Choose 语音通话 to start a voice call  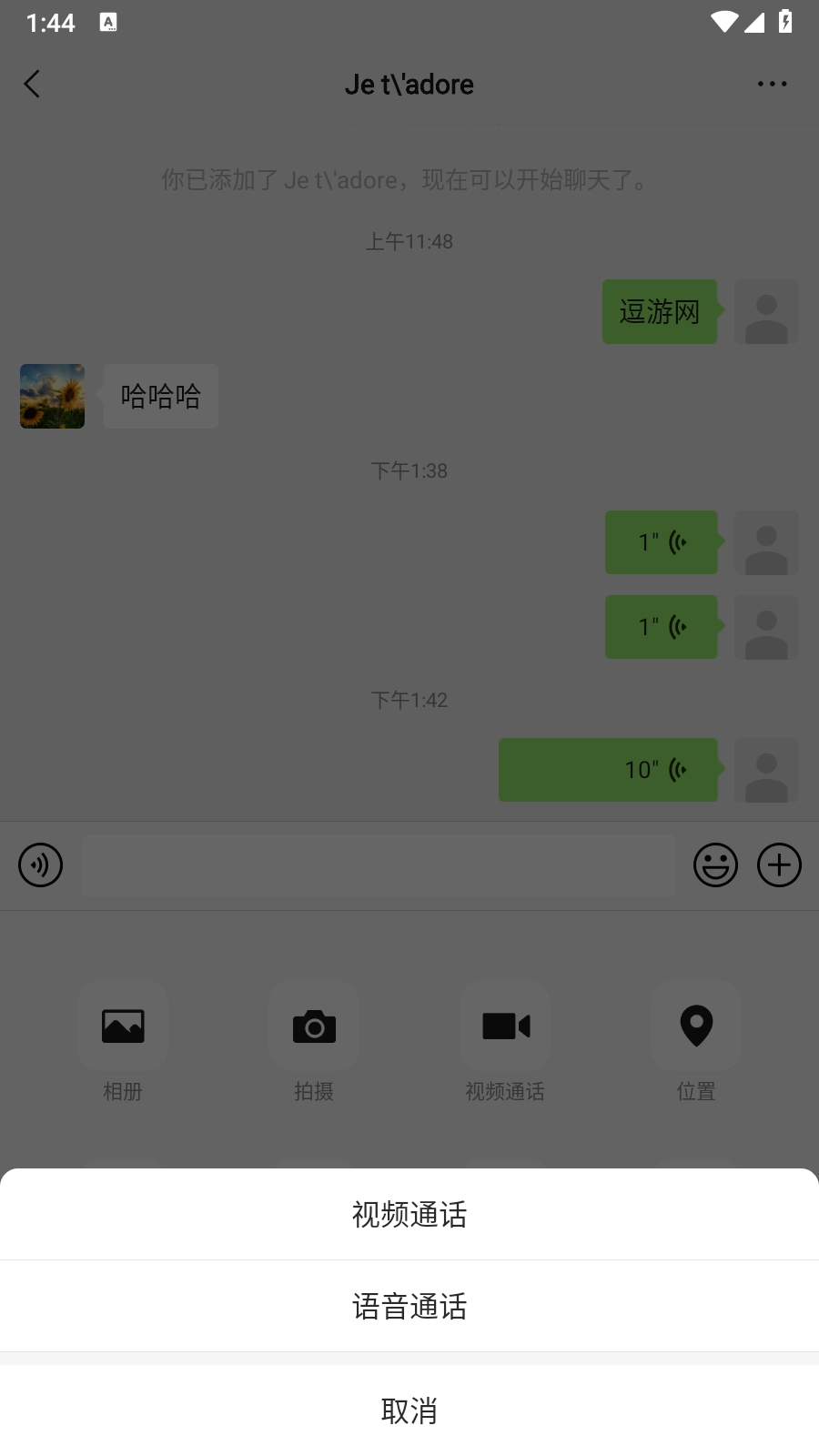tap(409, 1307)
